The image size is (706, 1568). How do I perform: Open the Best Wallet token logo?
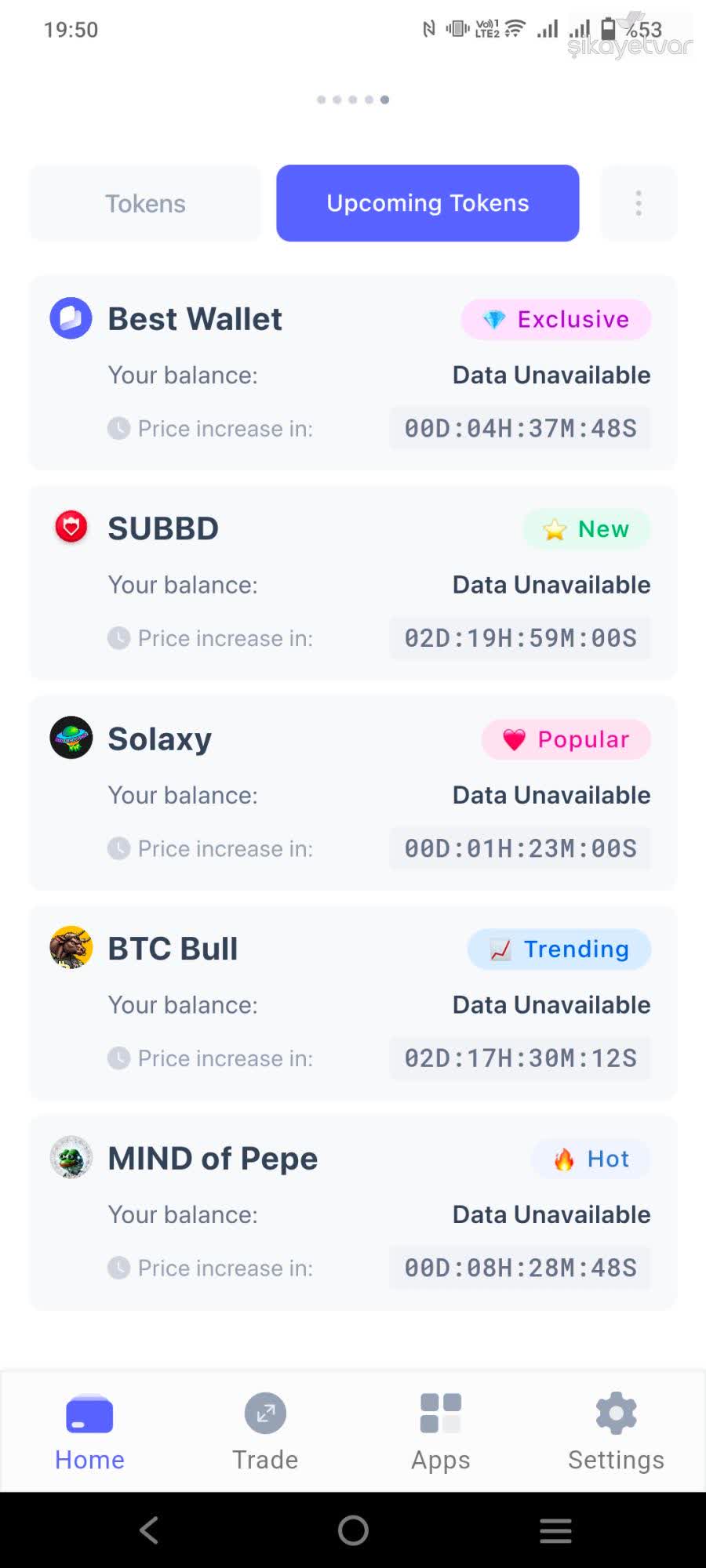tap(71, 319)
